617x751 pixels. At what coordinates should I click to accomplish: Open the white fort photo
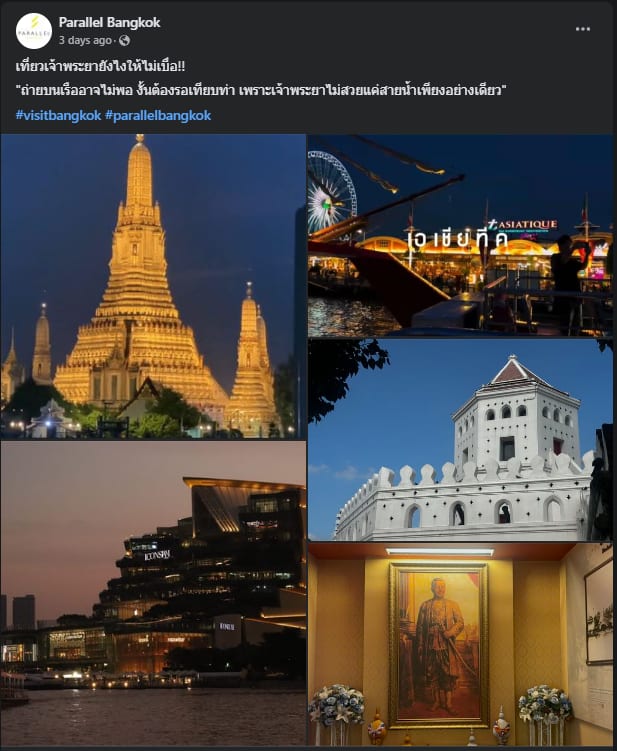pos(460,440)
